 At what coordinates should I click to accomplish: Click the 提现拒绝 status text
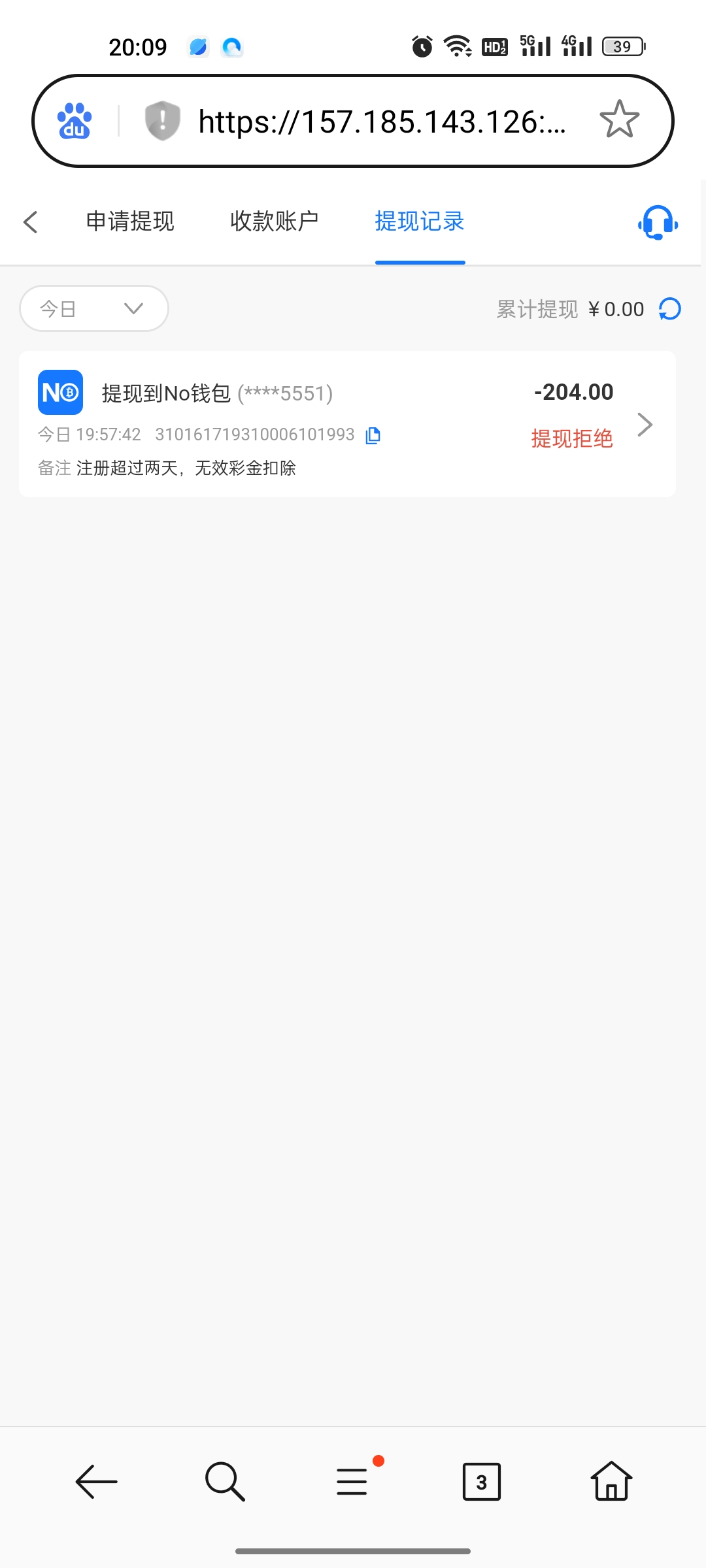[572, 439]
